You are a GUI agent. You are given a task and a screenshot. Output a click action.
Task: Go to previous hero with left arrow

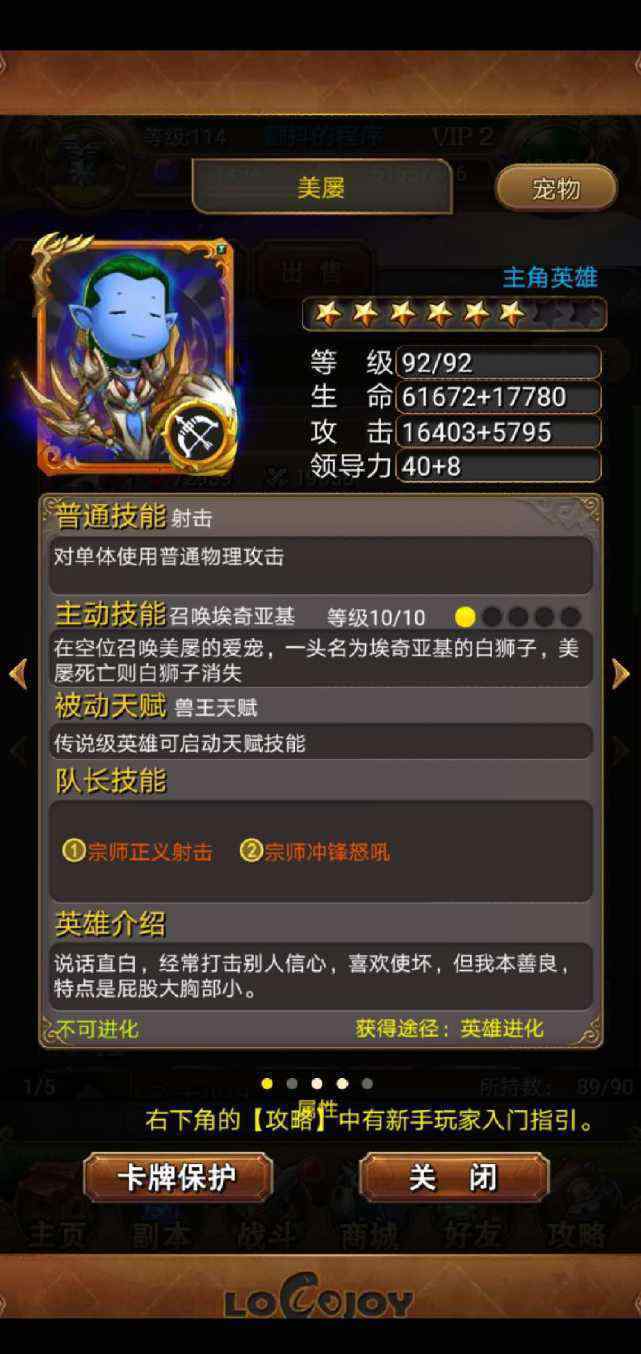pos(18,673)
